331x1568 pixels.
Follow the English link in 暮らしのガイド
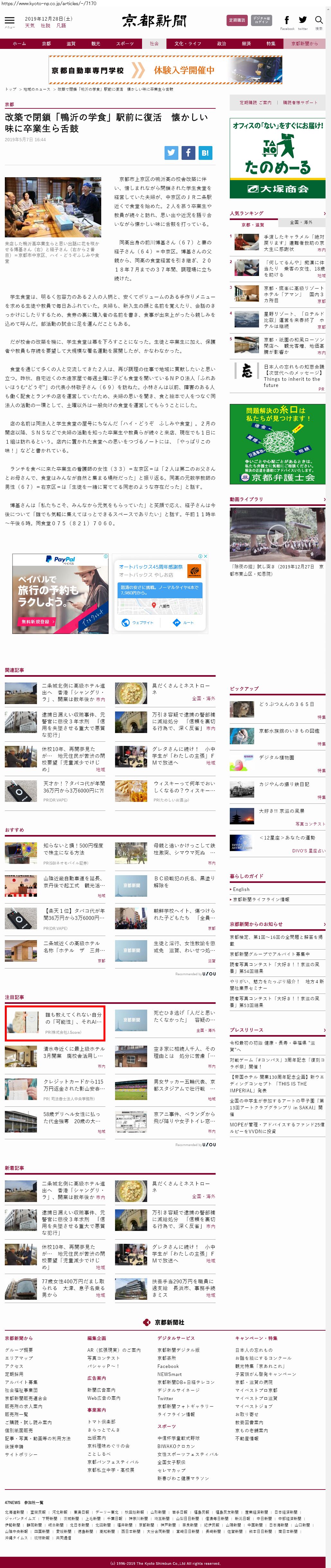point(241,889)
